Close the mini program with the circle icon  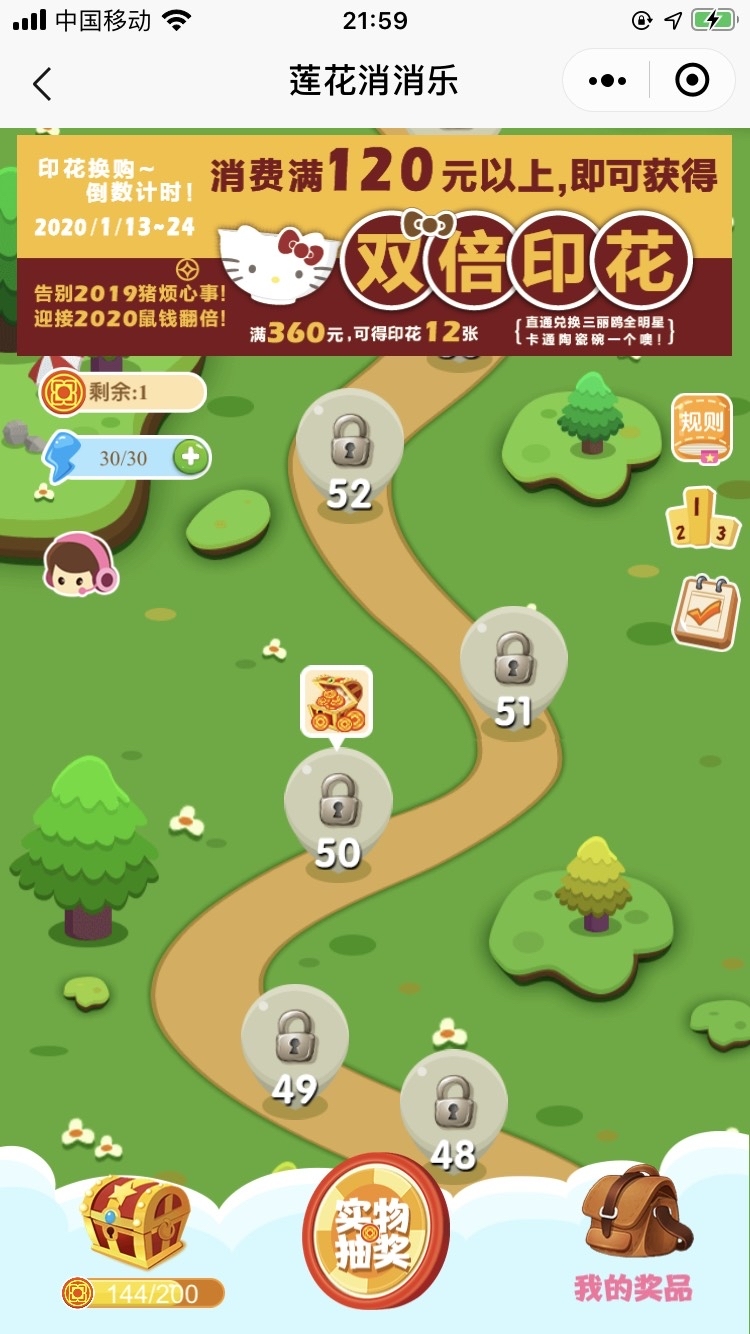[692, 81]
